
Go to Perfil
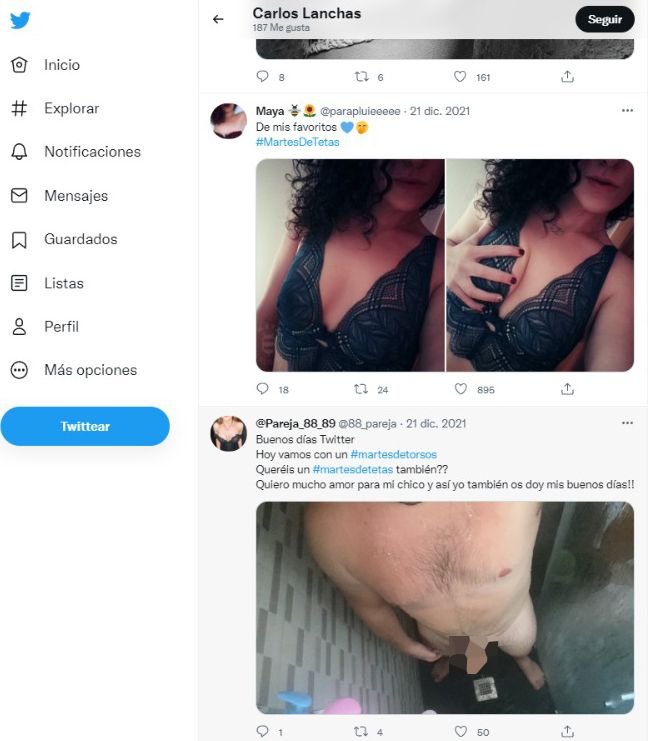click(x=61, y=326)
